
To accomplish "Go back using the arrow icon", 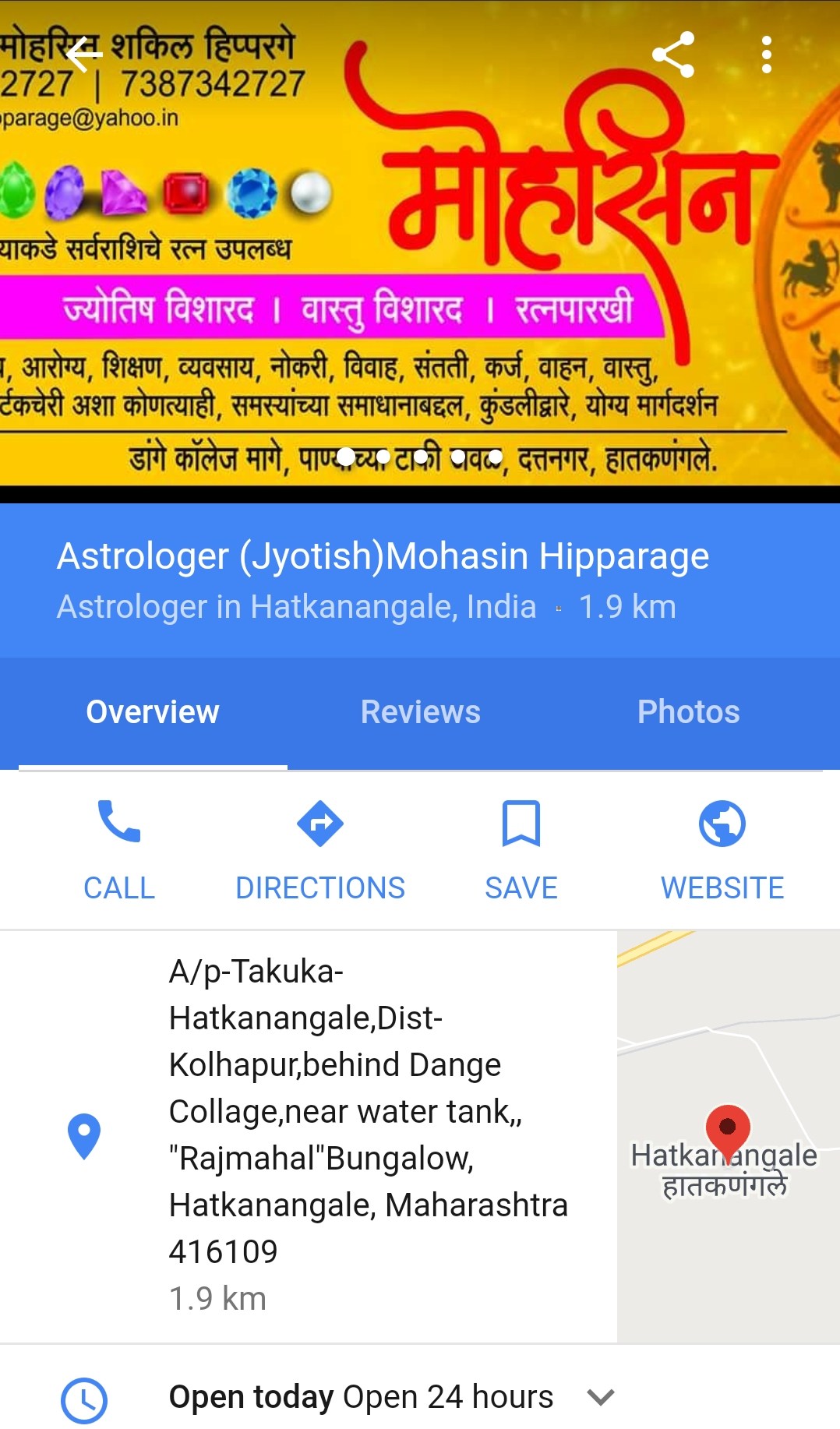I will click(x=84, y=55).
